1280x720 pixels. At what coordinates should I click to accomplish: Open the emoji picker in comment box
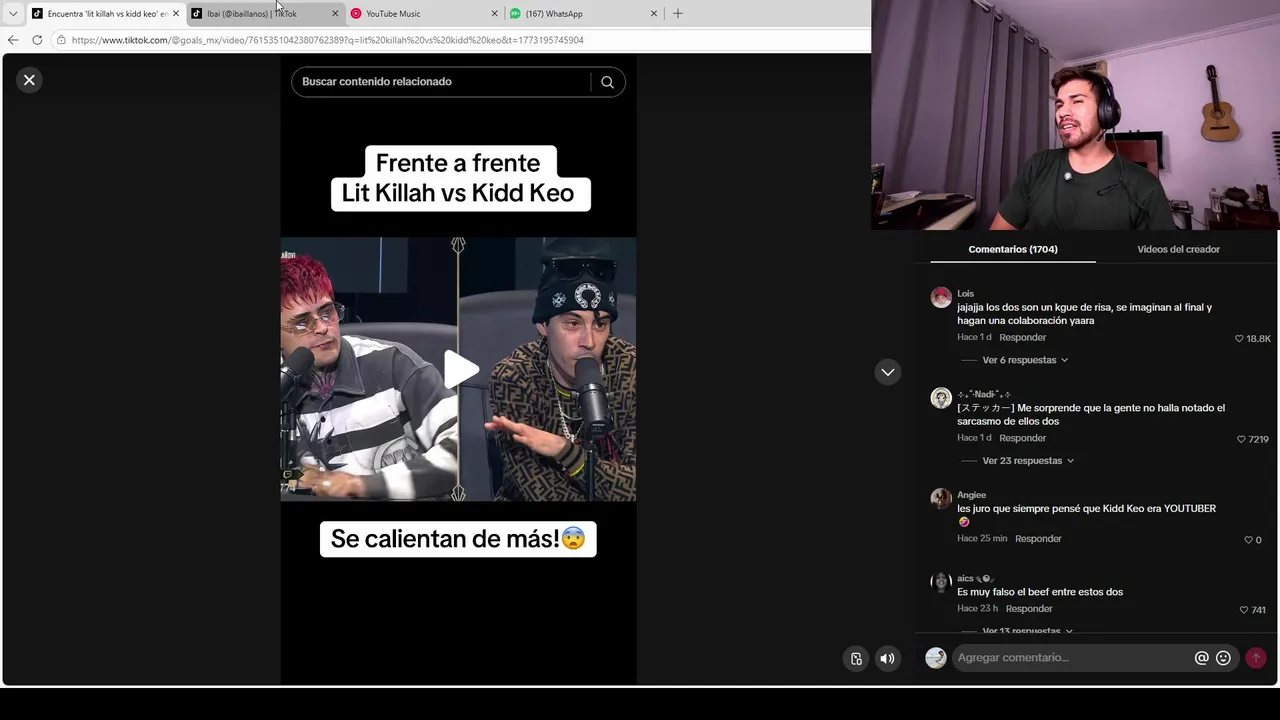point(1223,658)
